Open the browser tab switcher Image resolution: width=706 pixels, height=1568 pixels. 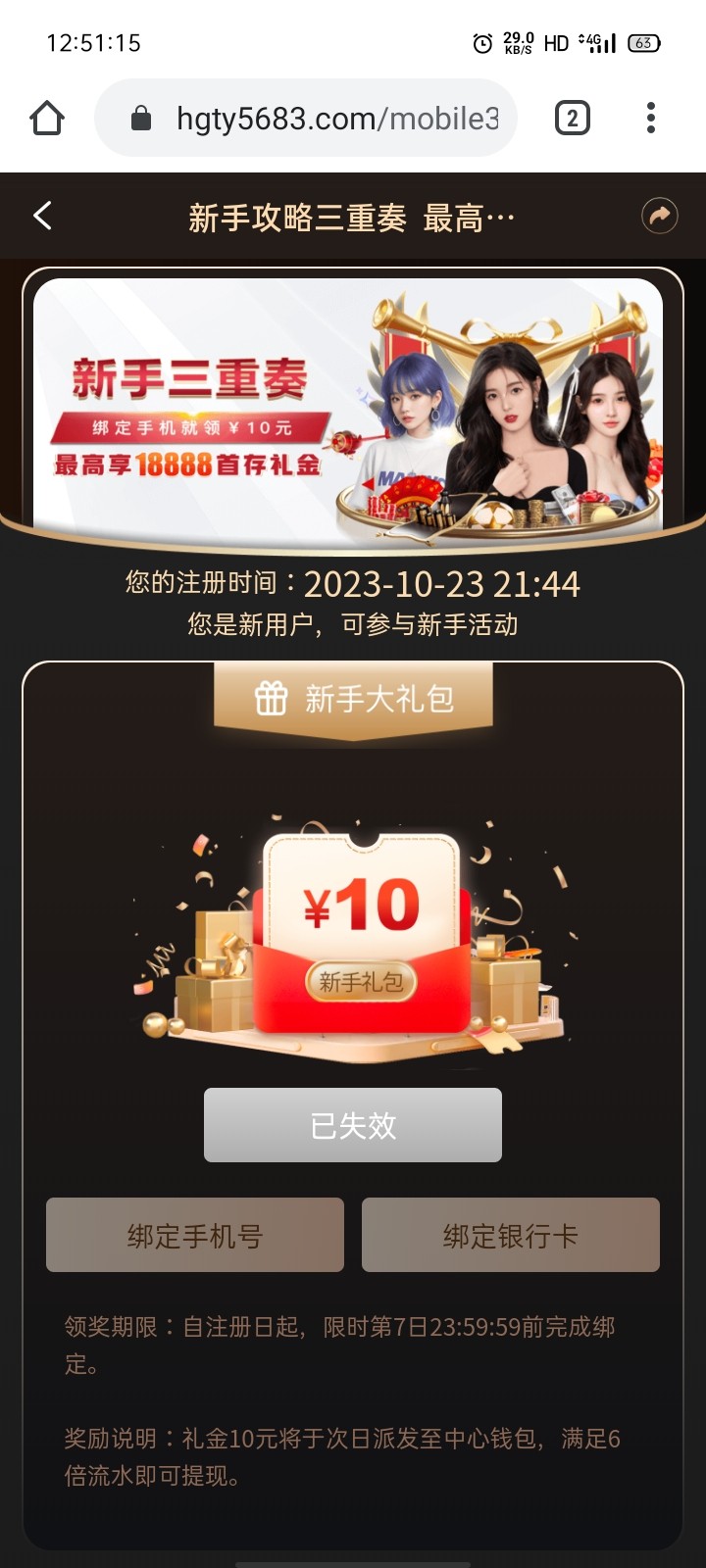pyautogui.click(x=573, y=119)
